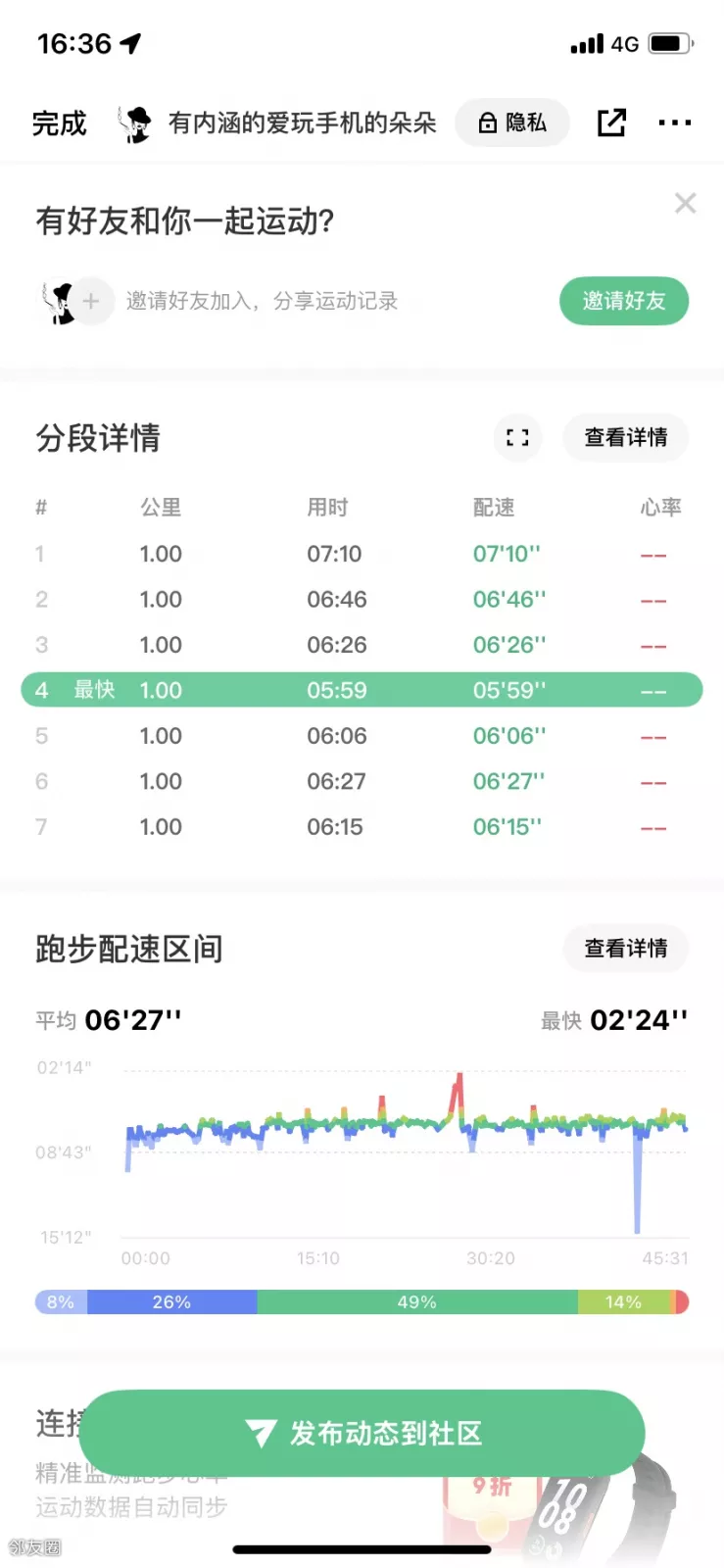Tap 完成 to finish viewing the run
This screenshot has height=1568, width=724.
coord(60,123)
